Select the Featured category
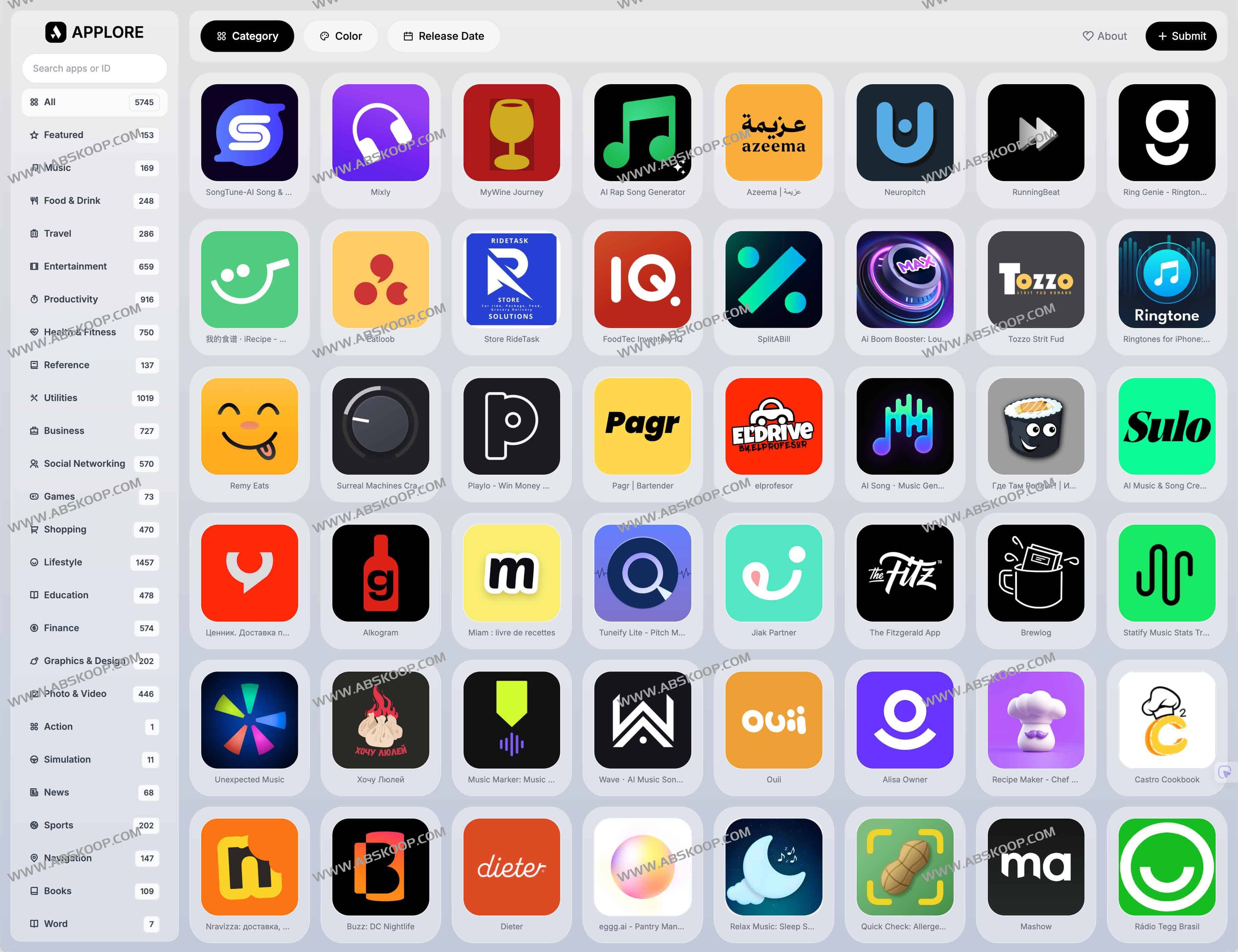Viewport: 1238px width, 952px height. pyautogui.click(x=63, y=135)
